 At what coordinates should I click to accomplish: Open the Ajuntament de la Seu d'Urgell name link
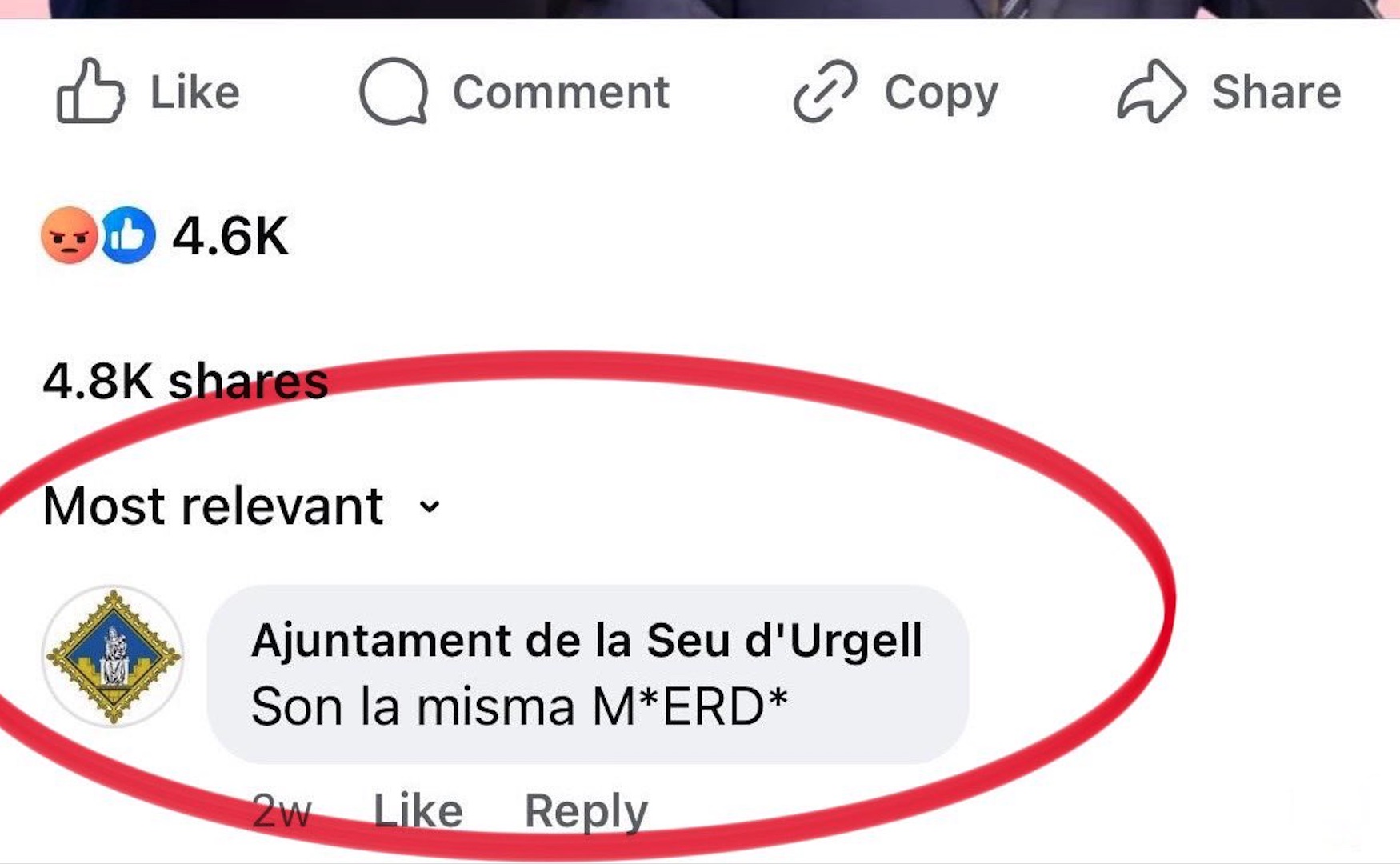pos(586,641)
